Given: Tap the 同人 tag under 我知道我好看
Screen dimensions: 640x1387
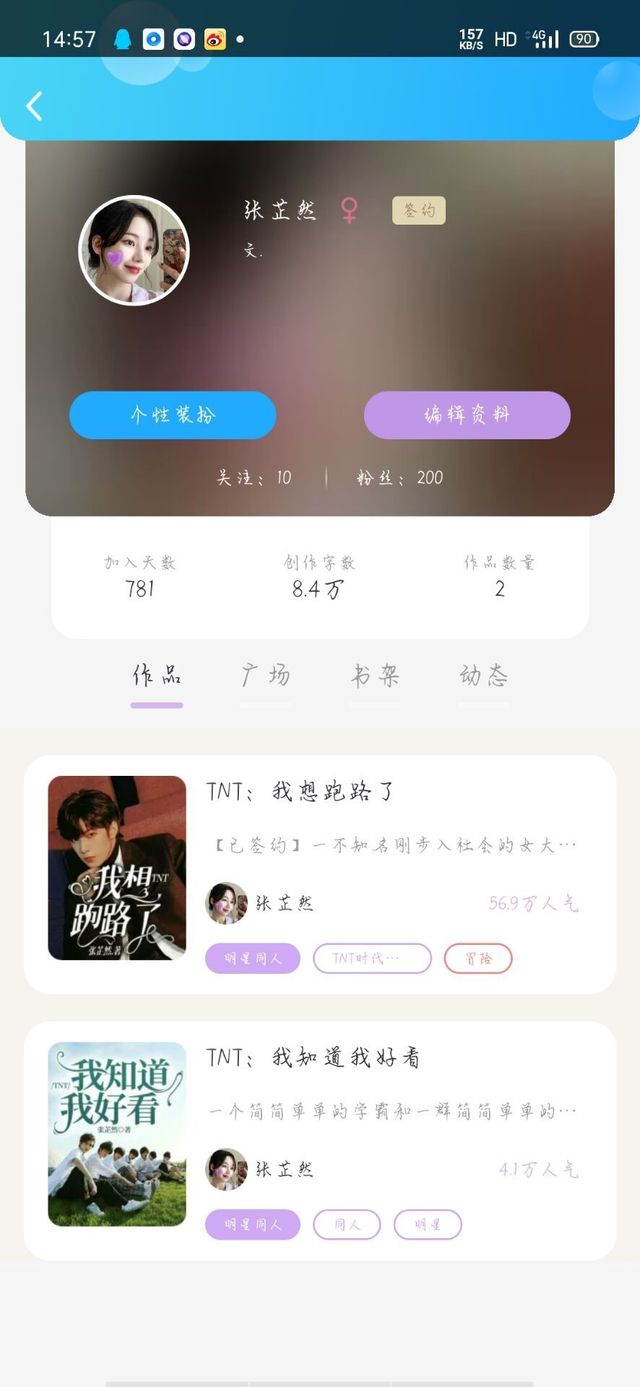Looking at the screenshot, I should click(347, 1224).
